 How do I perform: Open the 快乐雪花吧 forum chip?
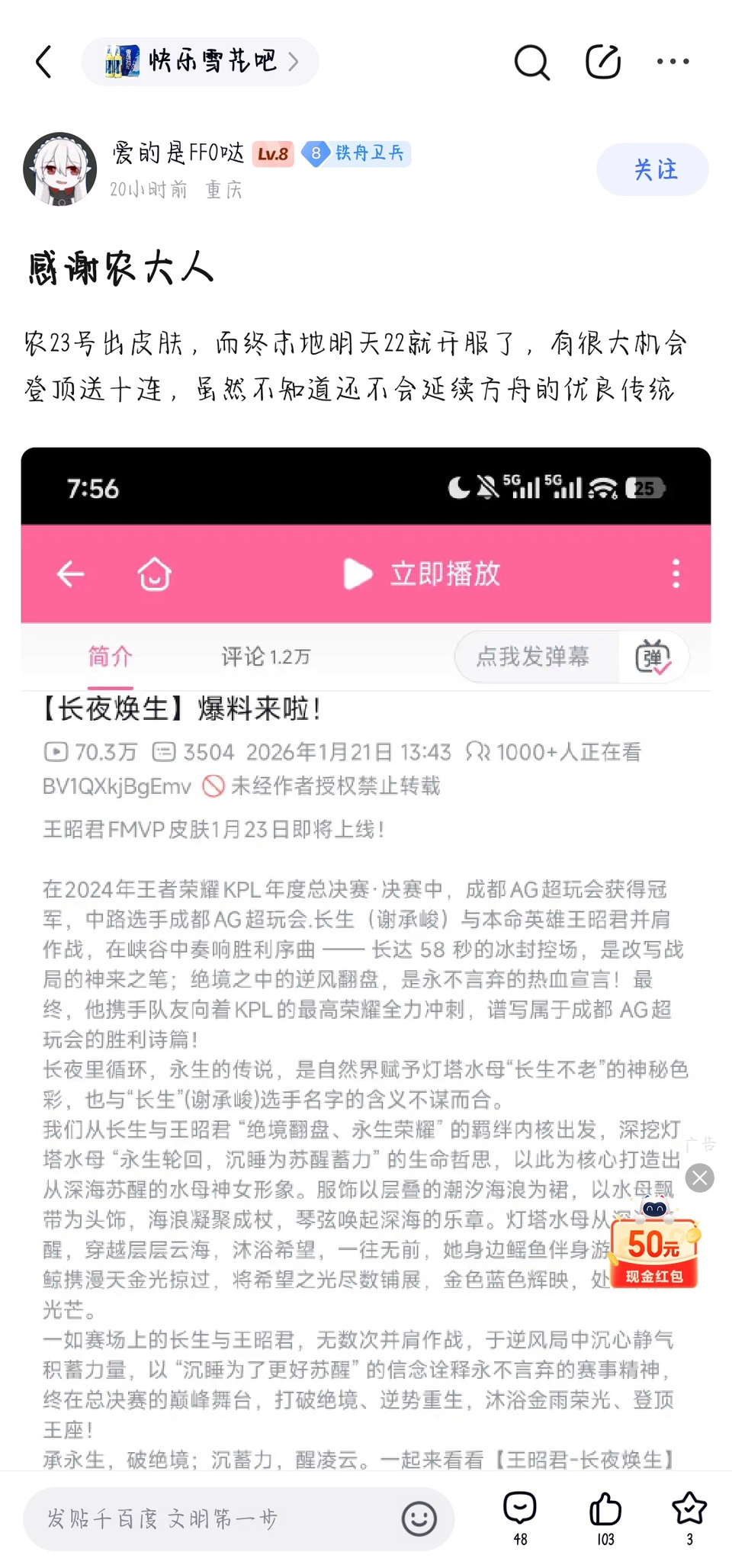point(201,62)
